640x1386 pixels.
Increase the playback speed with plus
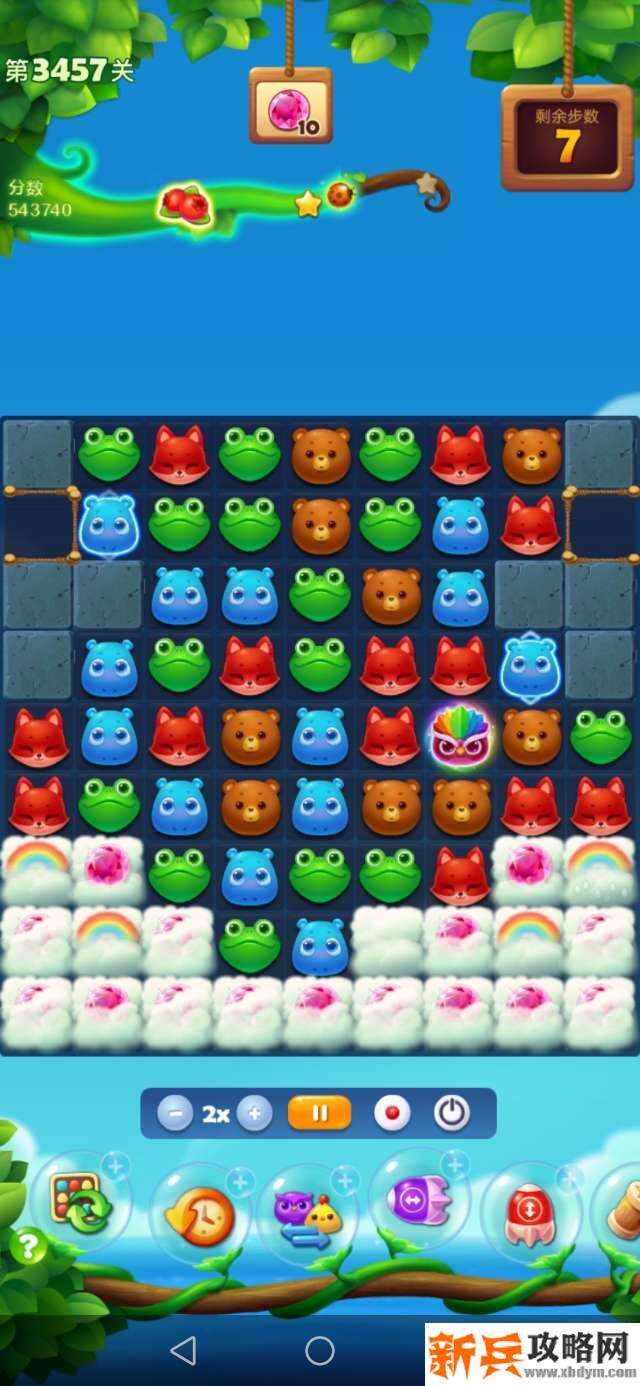pyautogui.click(x=254, y=1113)
